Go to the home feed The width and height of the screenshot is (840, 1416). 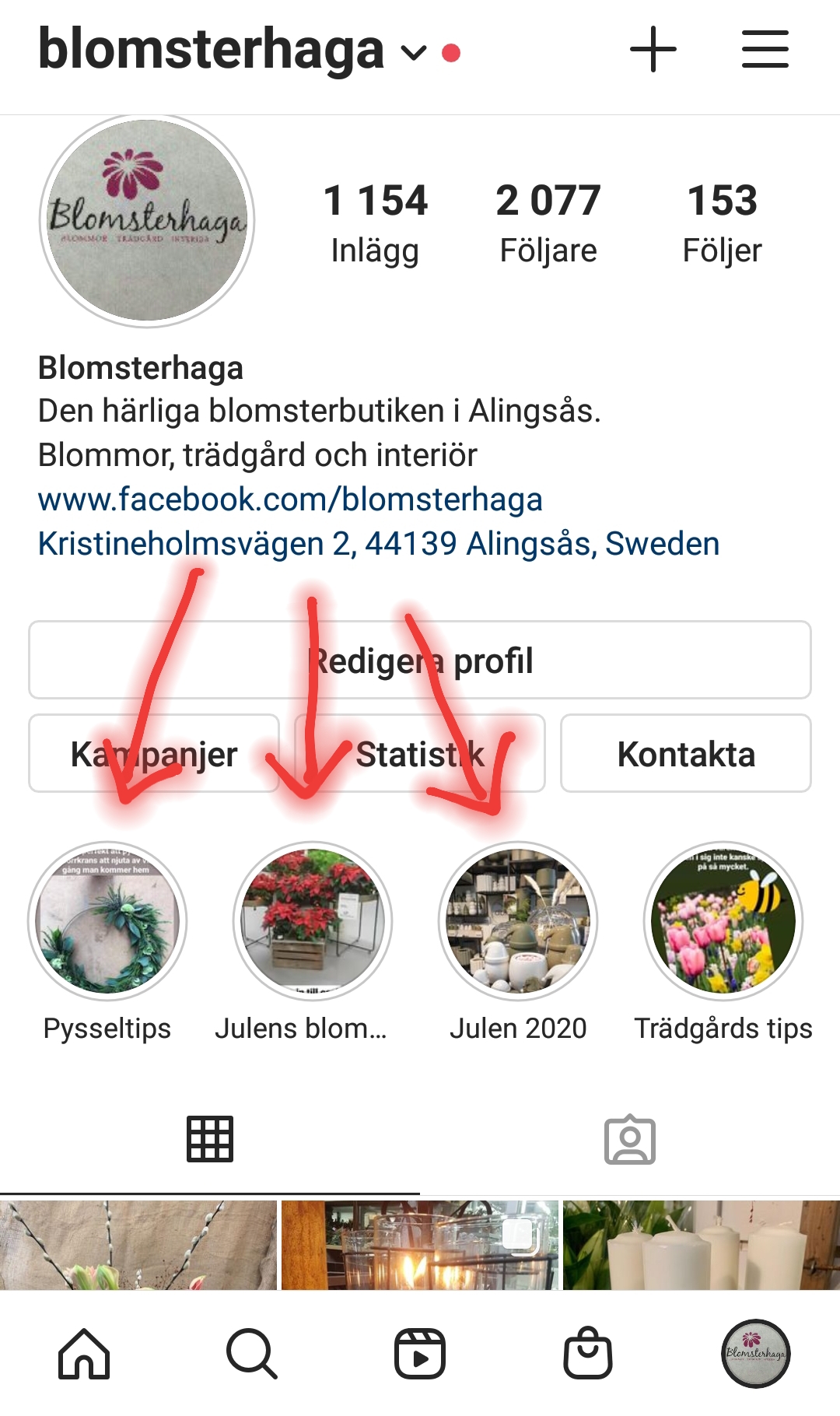[x=84, y=1354]
